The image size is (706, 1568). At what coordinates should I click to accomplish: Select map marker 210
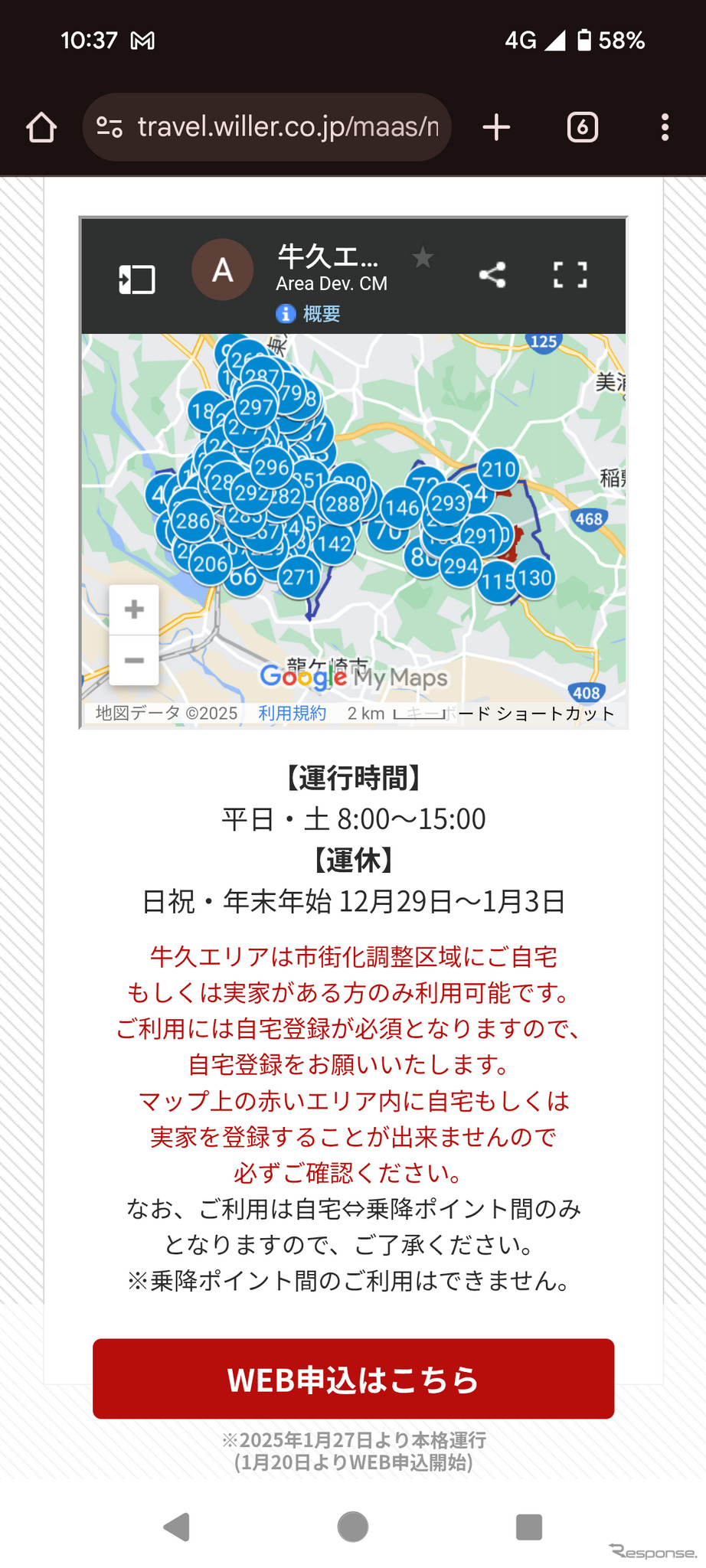pos(498,469)
